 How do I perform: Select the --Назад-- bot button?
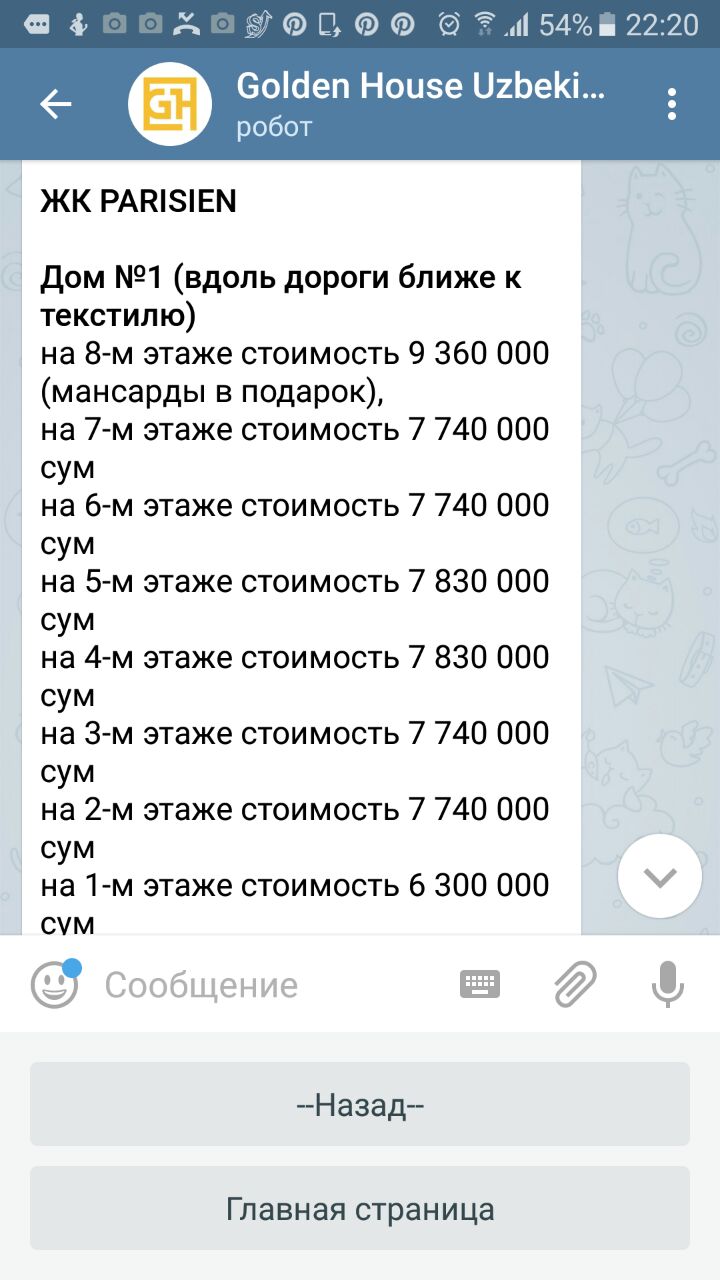coord(360,1105)
